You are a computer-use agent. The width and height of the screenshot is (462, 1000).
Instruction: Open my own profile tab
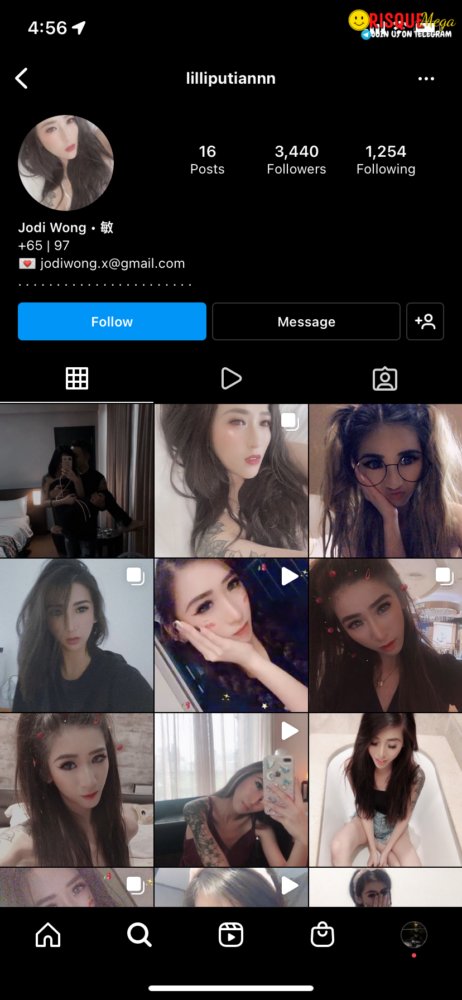pyautogui.click(x=414, y=936)
